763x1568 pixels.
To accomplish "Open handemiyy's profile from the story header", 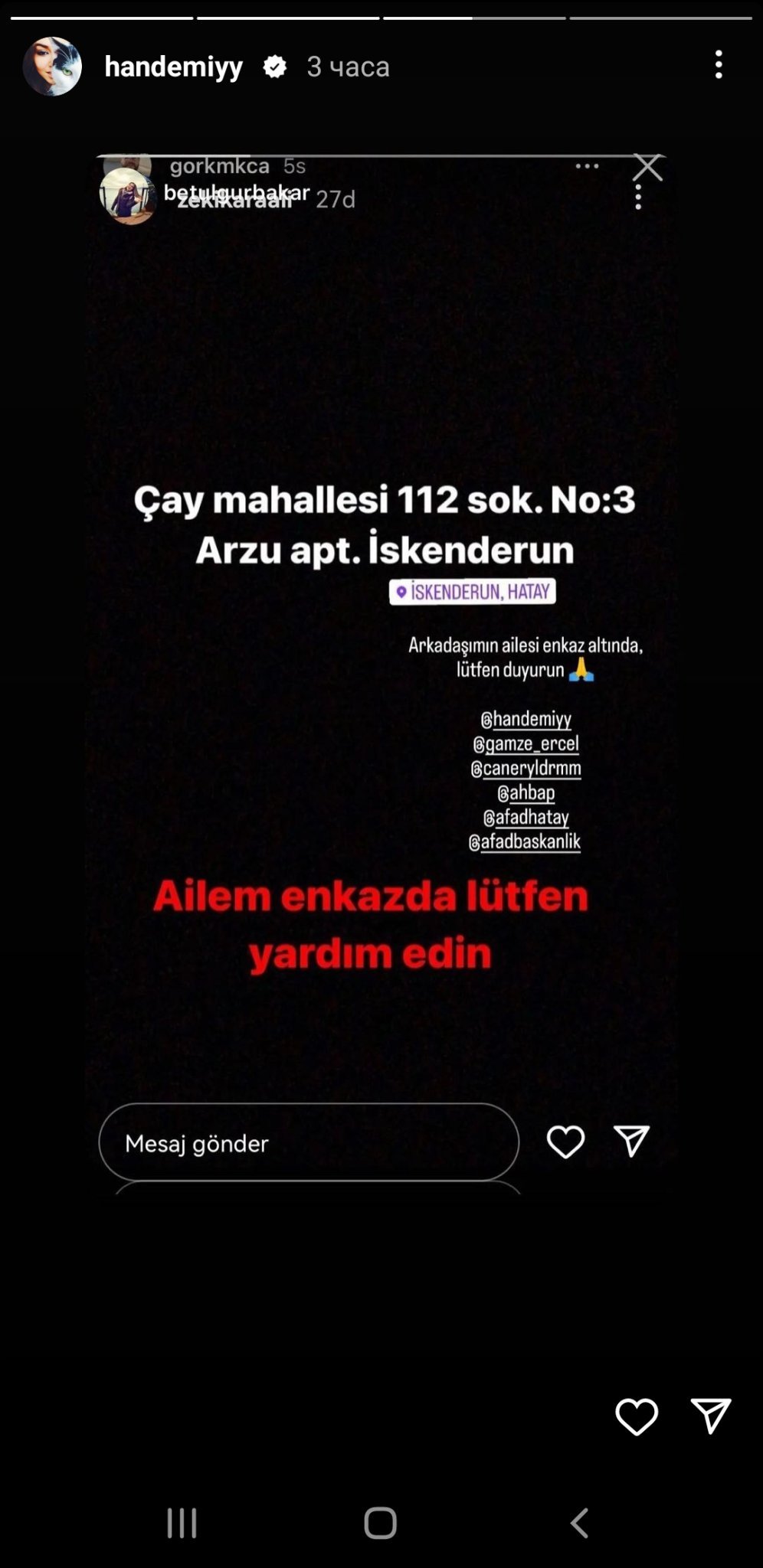I will 173,67.
